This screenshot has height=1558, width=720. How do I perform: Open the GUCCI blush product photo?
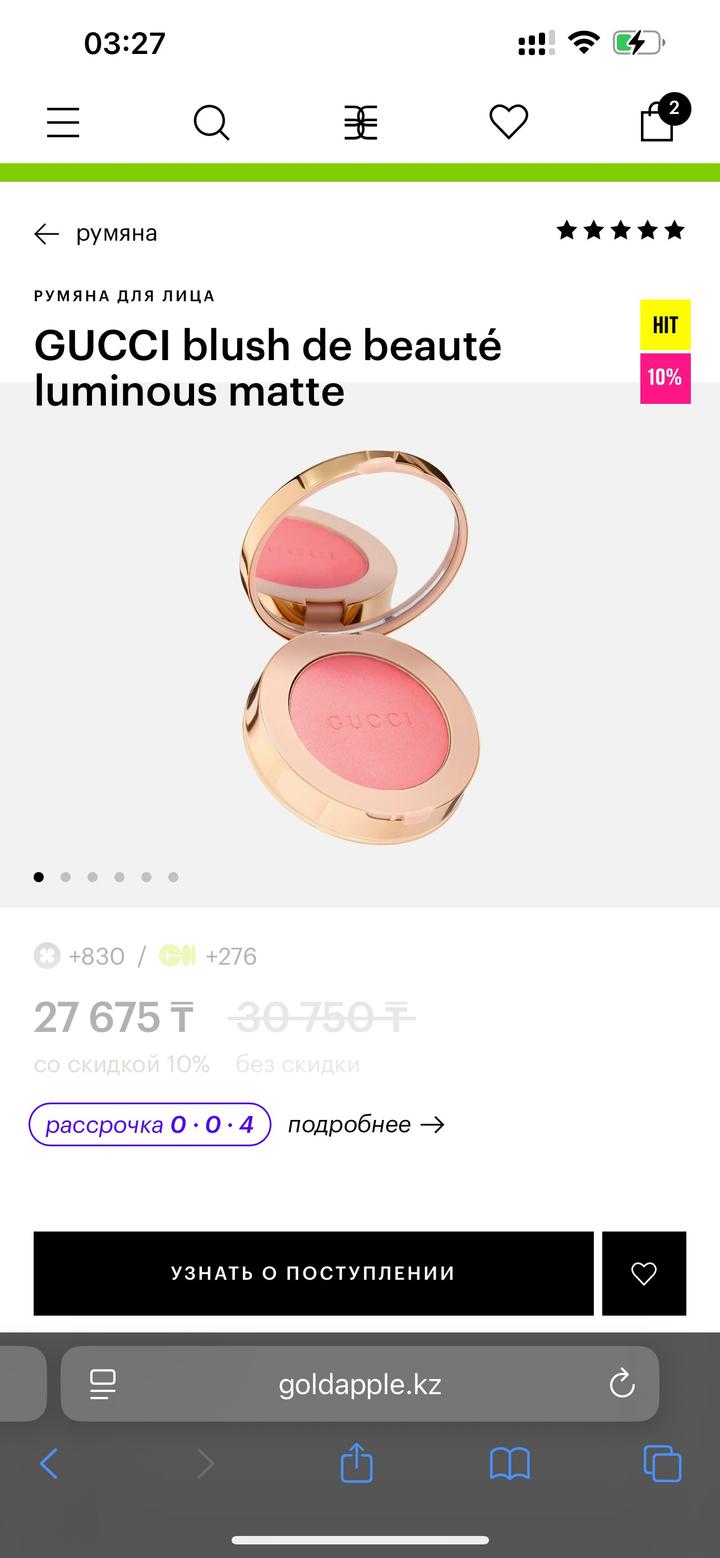pyautogui.click(x=358, y=645)
